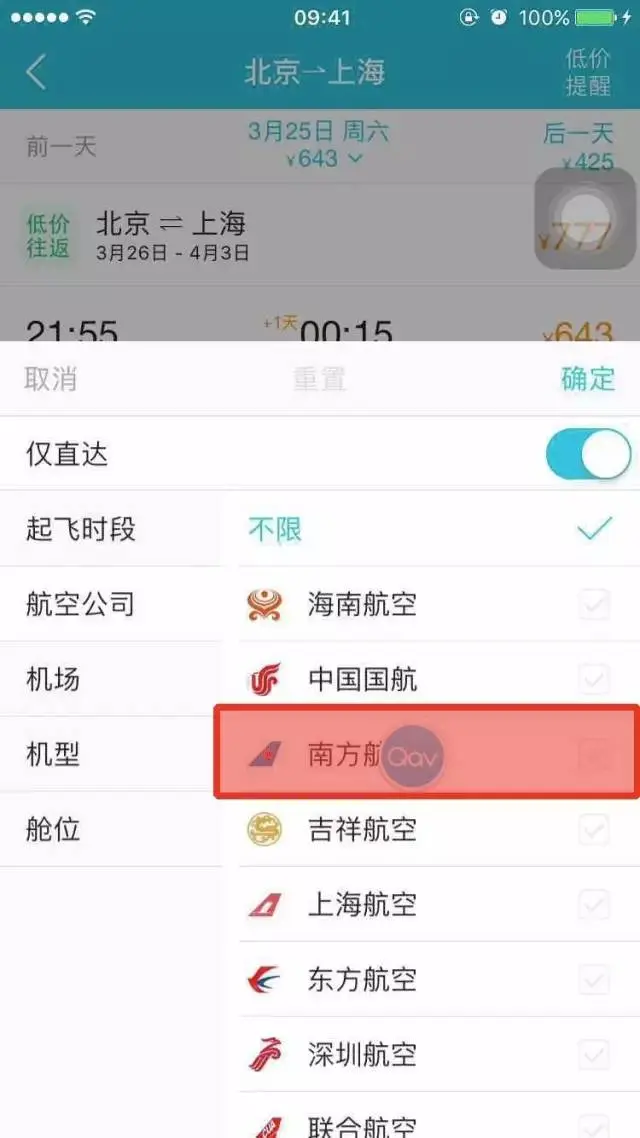This screenshot has width=640, height=1138.
Task: Toggle the 仅直达 switch
Action: tap(588, 455)
